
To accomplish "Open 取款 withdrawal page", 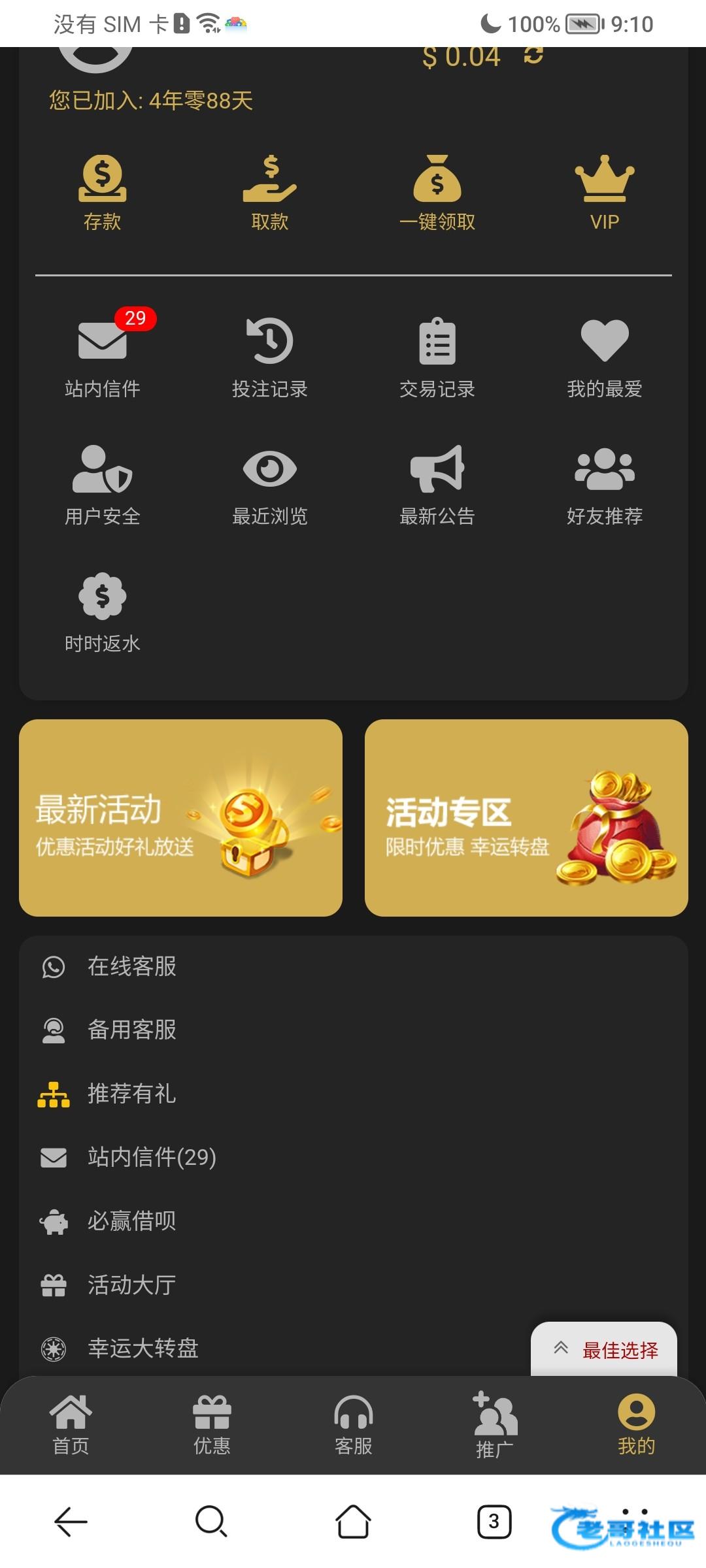I will pos(270,192).
